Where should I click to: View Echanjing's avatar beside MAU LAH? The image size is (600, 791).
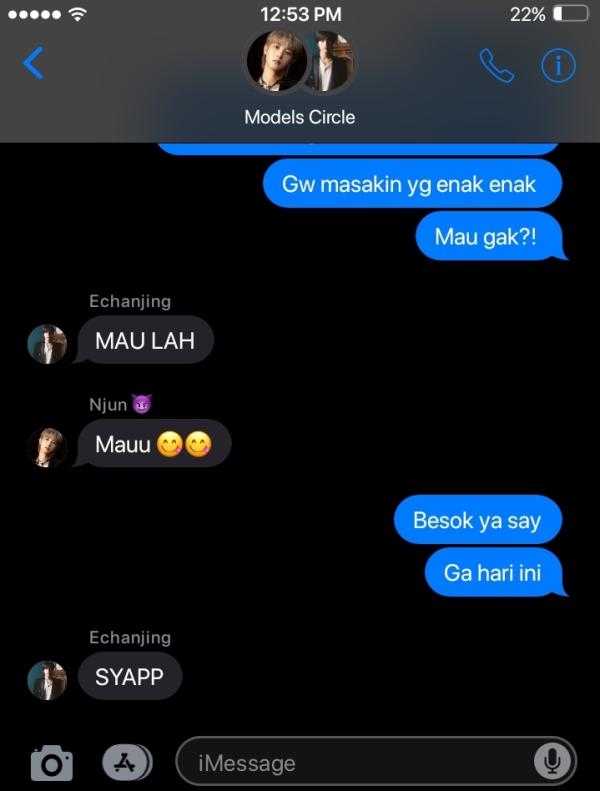[47, 344]
